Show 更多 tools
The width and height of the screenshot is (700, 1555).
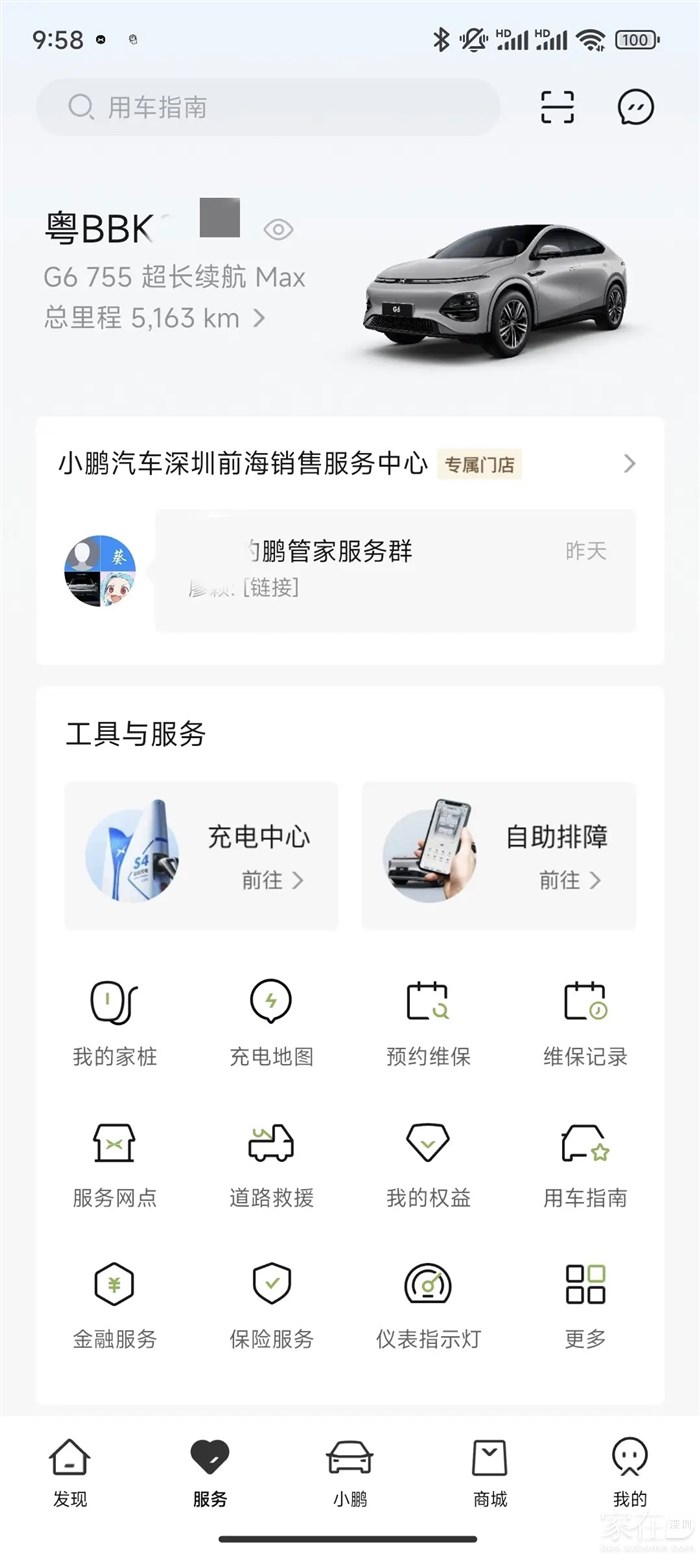pyautogui.click(x=585, y=1304)
